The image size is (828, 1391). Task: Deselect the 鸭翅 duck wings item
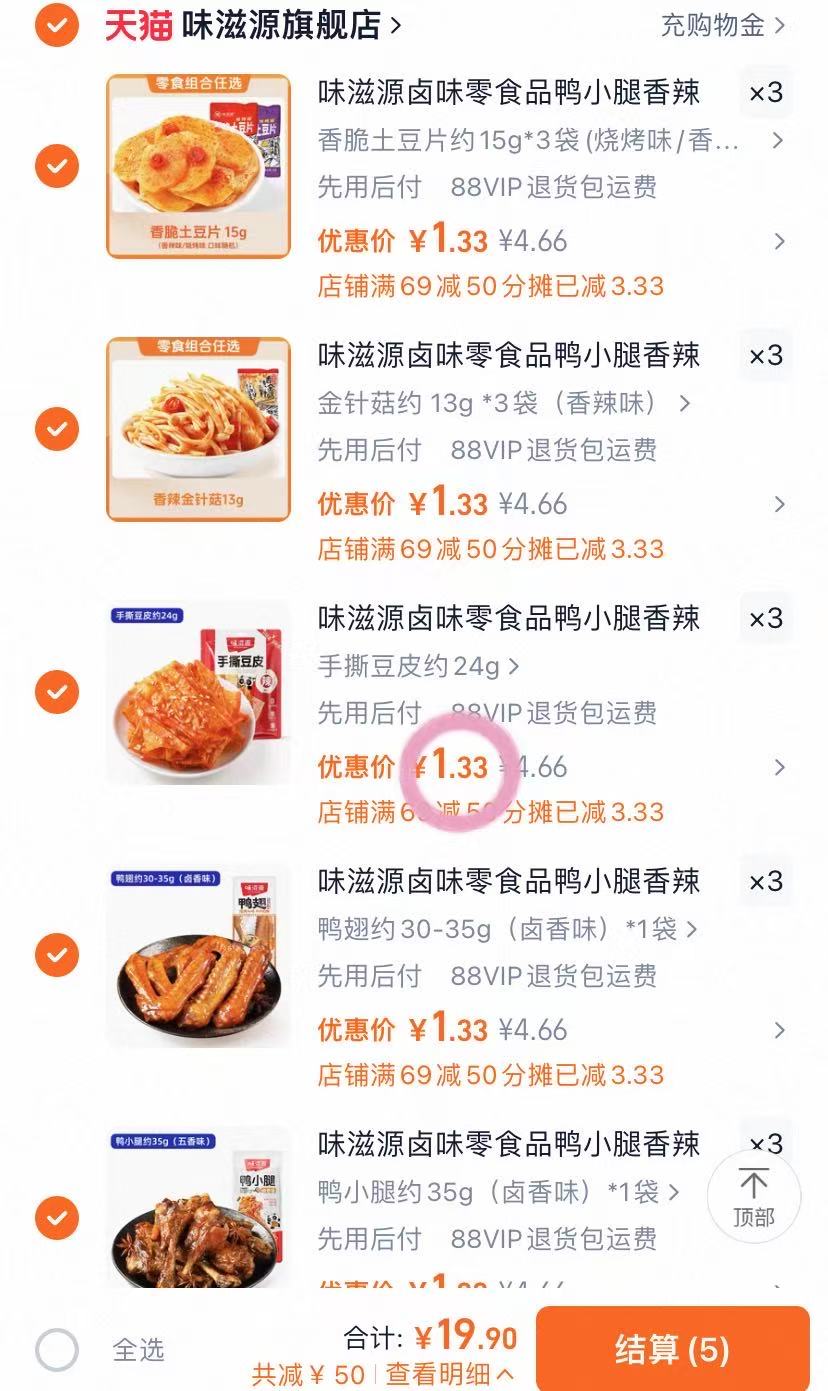pyautogui.click(x=57, y=955)
